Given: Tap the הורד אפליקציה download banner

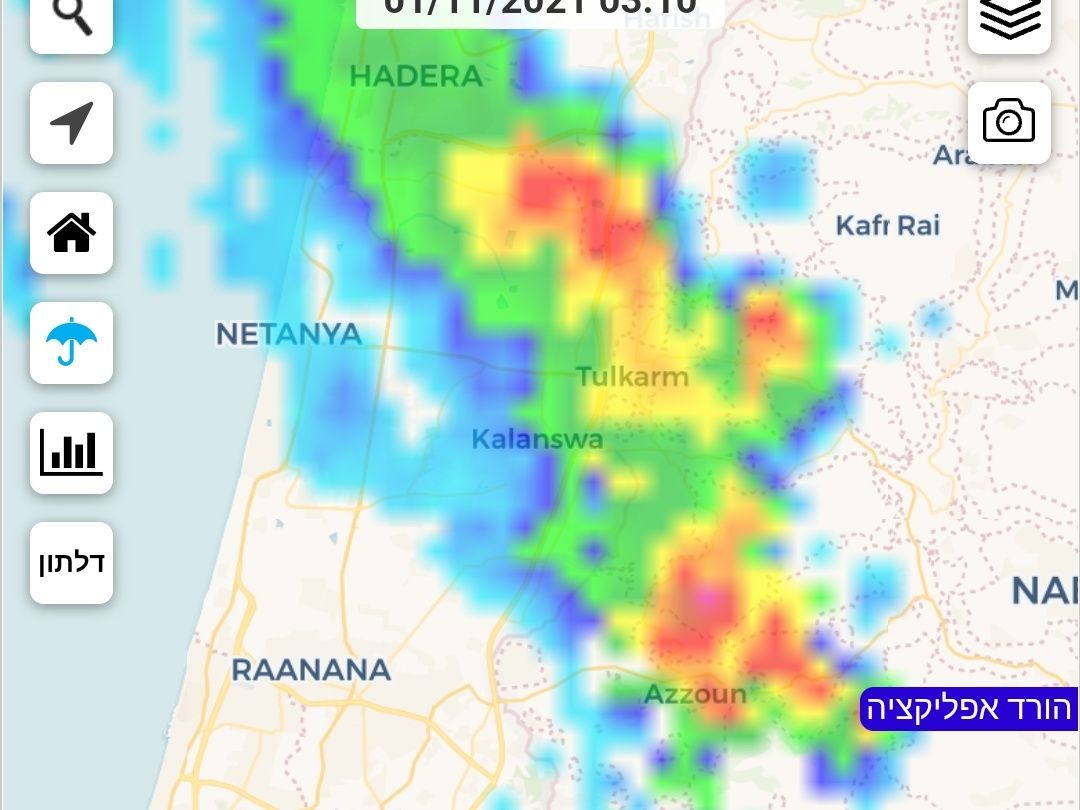Looking at the screenshot, I should coord(969,709).
